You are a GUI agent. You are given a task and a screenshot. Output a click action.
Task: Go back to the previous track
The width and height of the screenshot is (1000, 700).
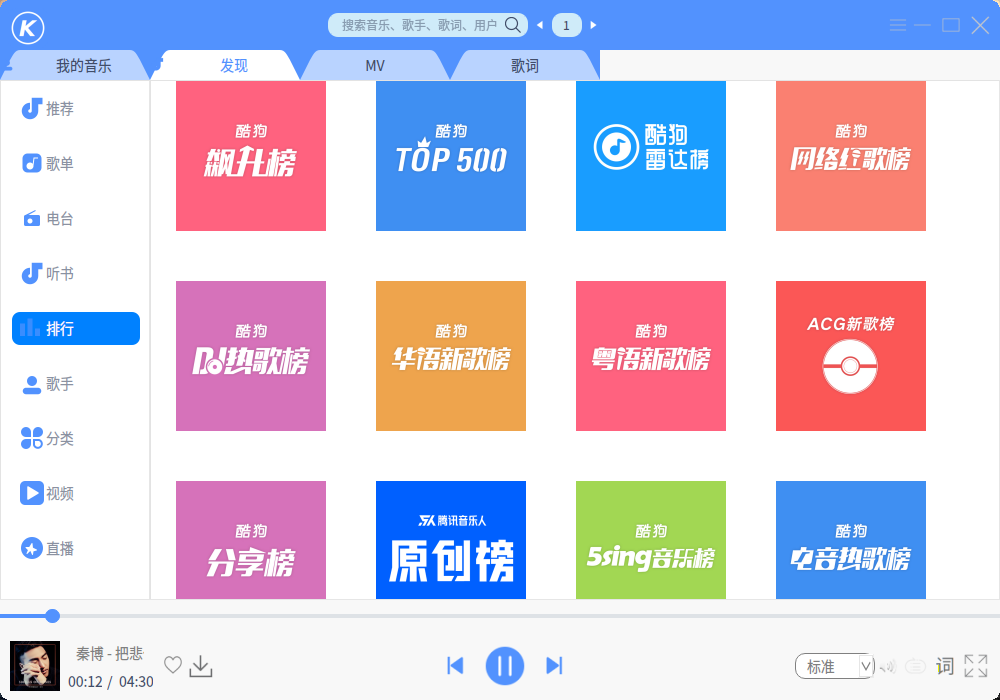[x=455, y=666]
